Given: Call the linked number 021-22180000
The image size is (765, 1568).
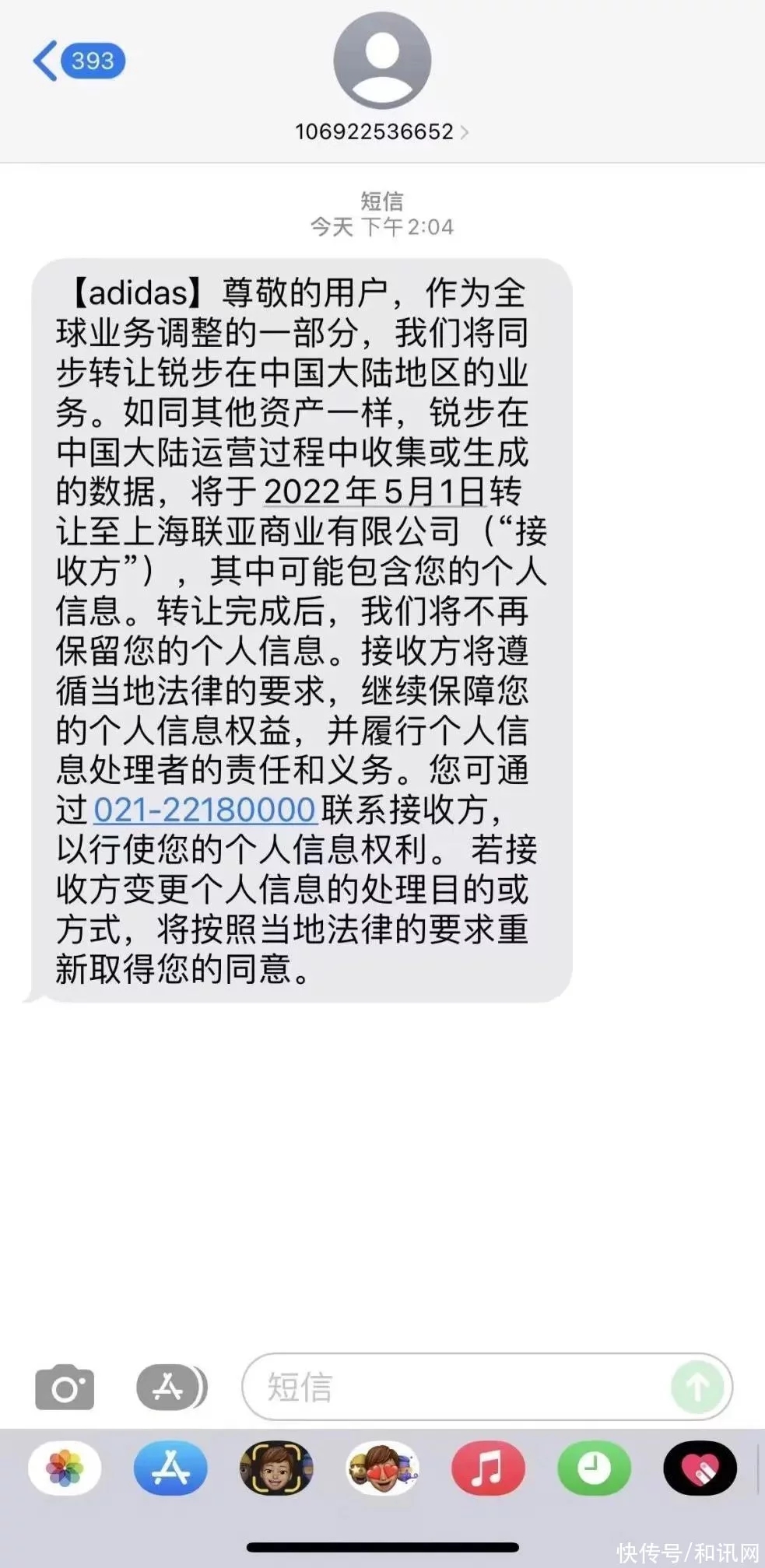Looking at the screenshot, I should tap(205, 810).
